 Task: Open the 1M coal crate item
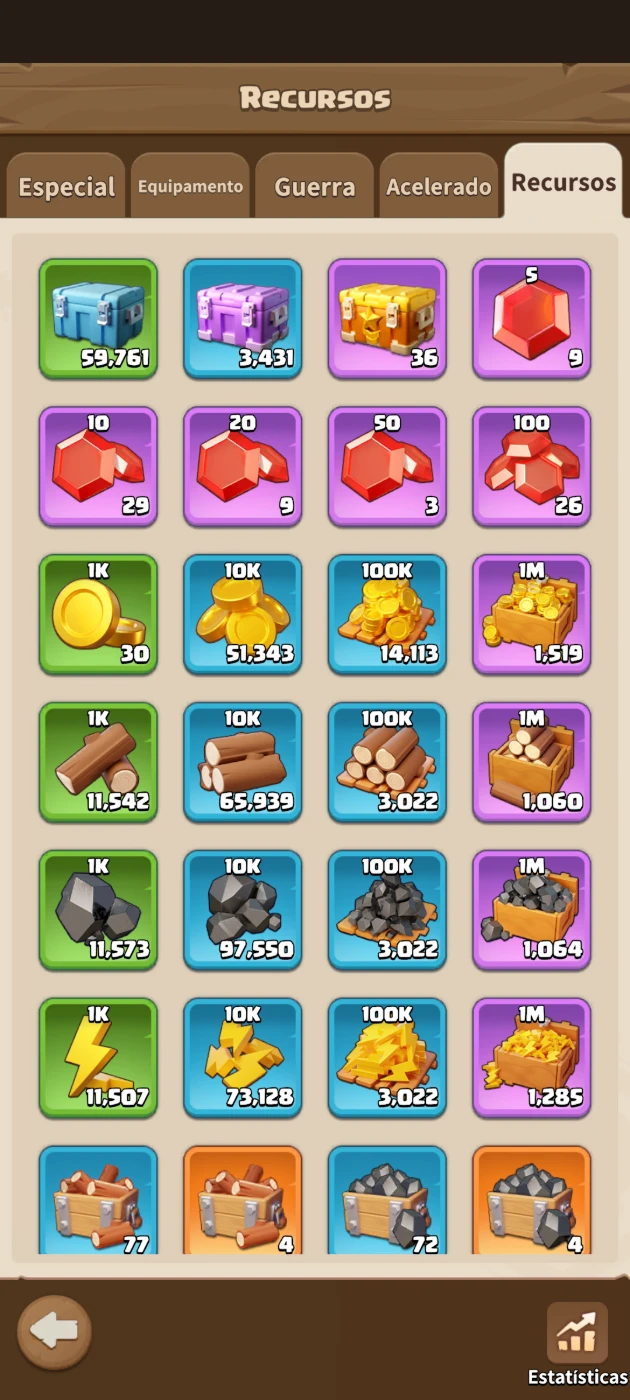531,910
